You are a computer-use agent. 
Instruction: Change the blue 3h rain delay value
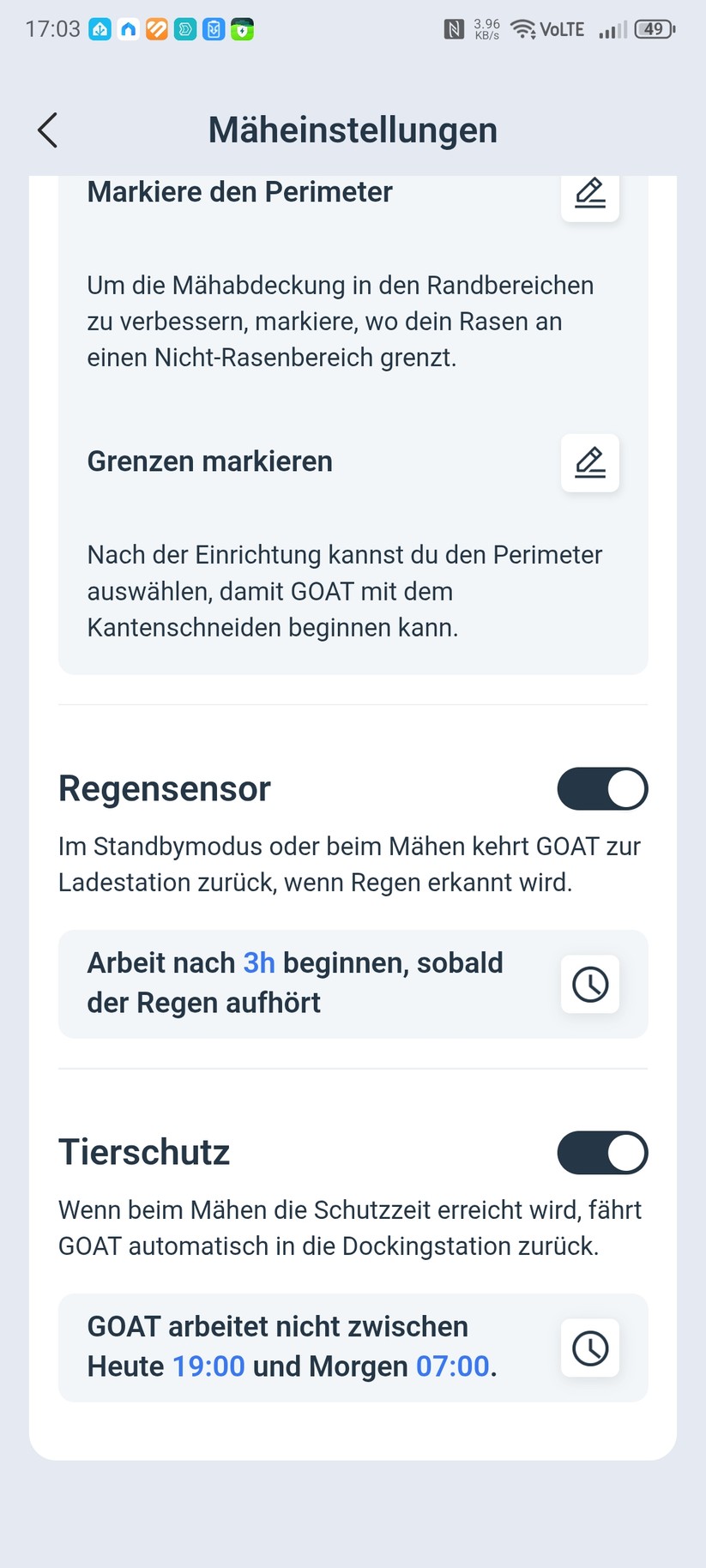click(259, 962)
